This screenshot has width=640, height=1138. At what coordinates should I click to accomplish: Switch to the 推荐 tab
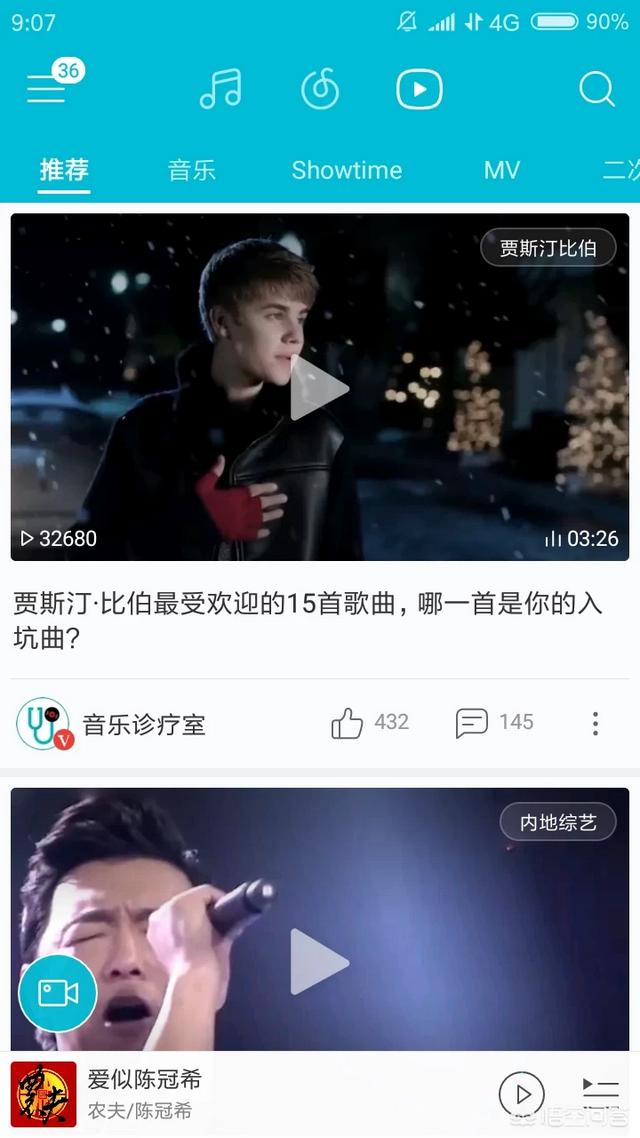pyautogui.click(x=64, y=170)
